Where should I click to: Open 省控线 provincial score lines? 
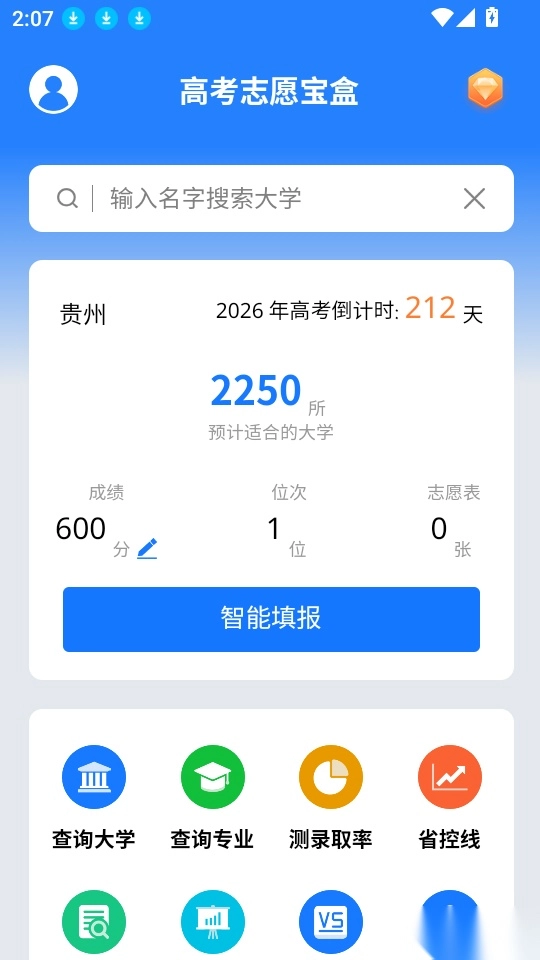(449, 798)
